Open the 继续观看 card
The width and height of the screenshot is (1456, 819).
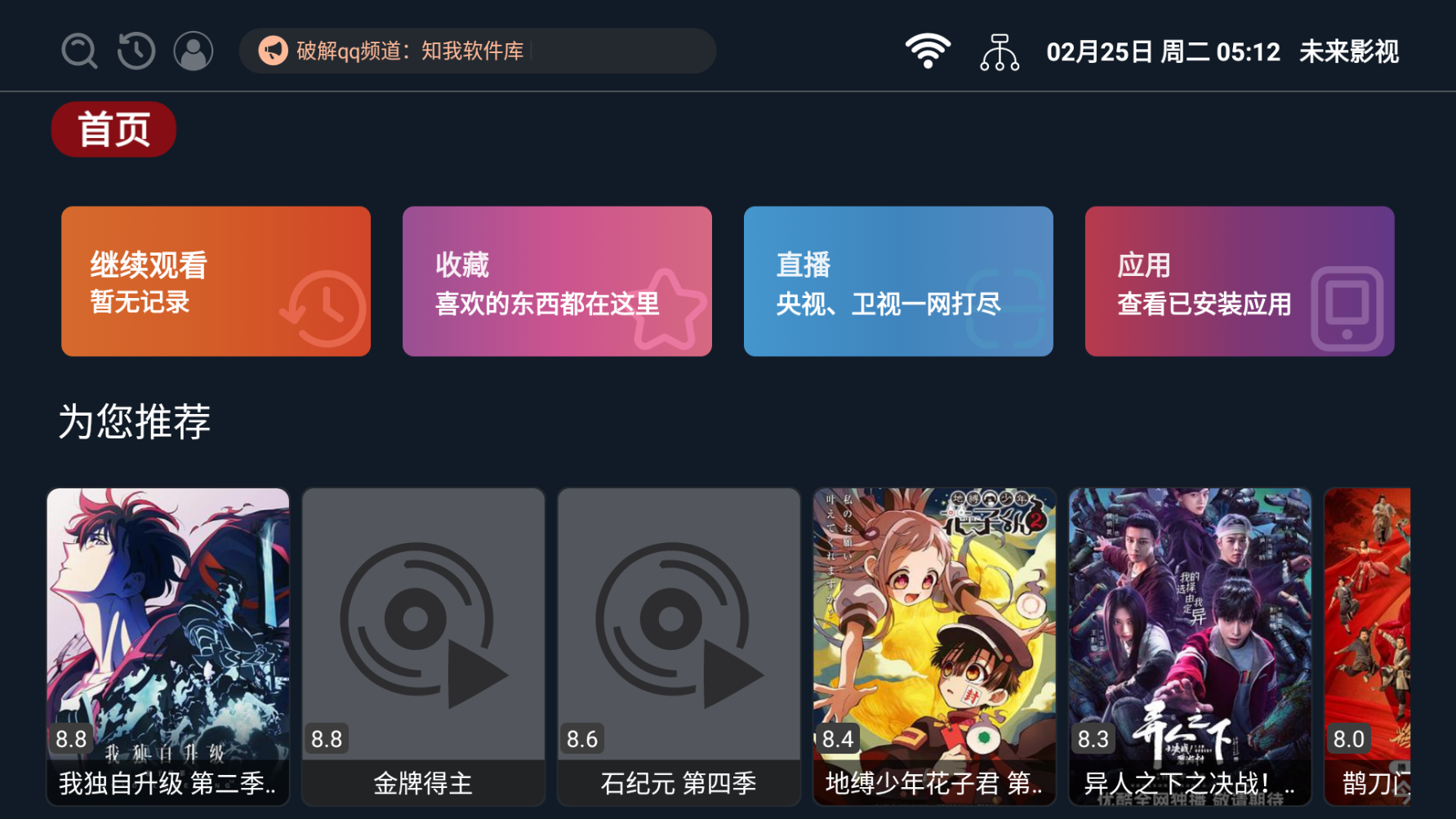(216, 281)
